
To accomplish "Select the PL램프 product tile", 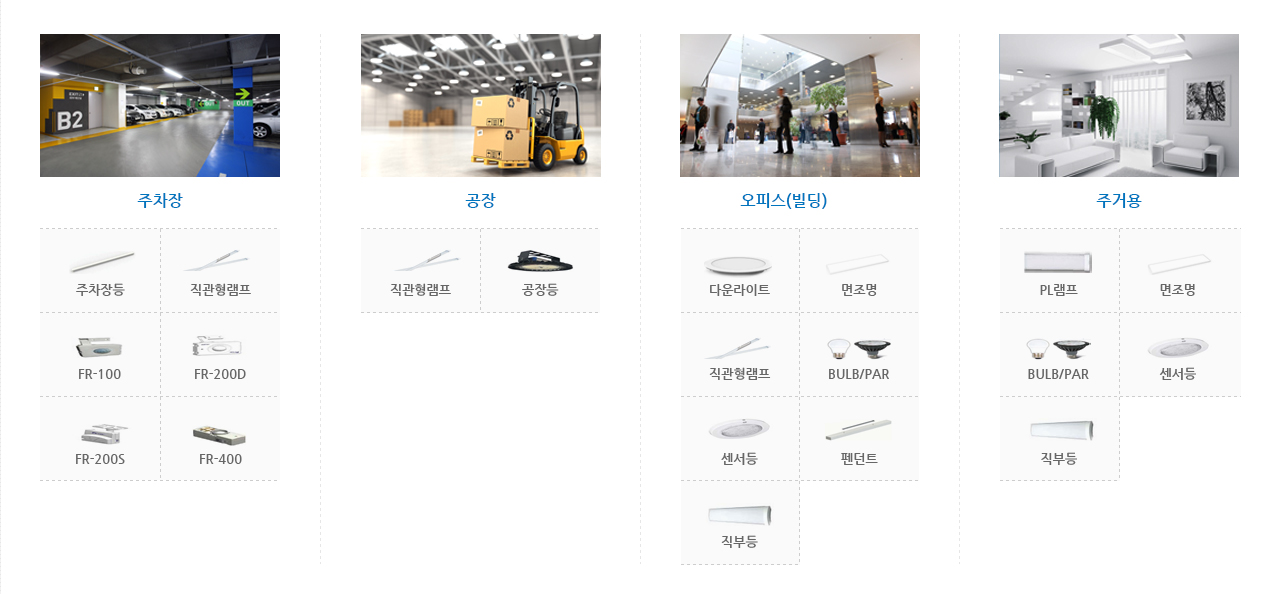I will click(1059, 272).
